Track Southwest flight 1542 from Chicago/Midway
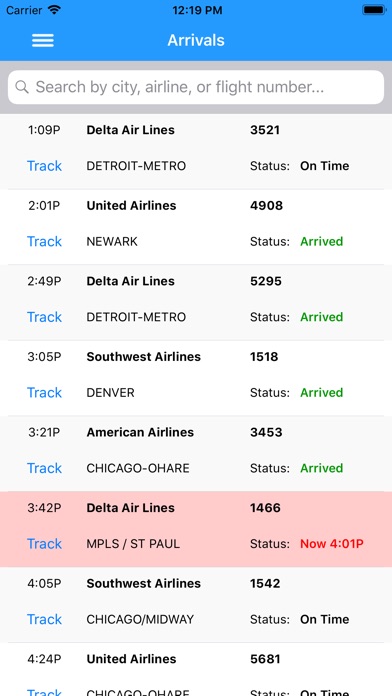 pos(44,619)
